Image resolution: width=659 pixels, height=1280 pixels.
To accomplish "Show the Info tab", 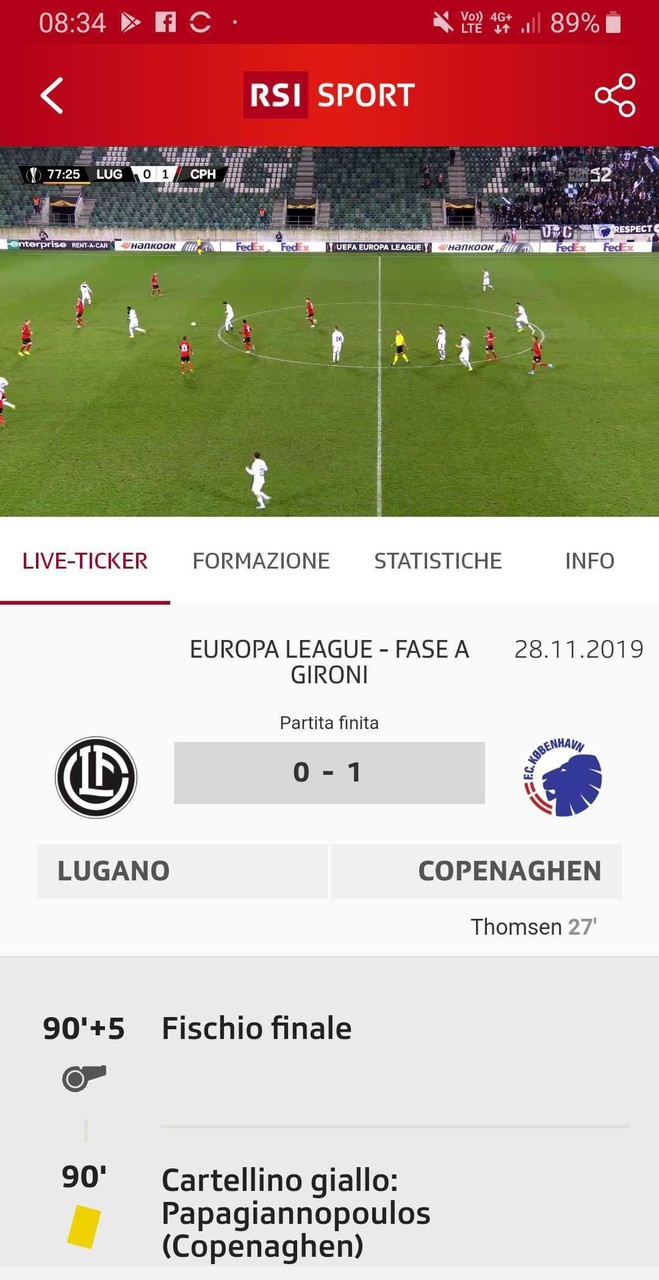I will click(x=589, y=561).
